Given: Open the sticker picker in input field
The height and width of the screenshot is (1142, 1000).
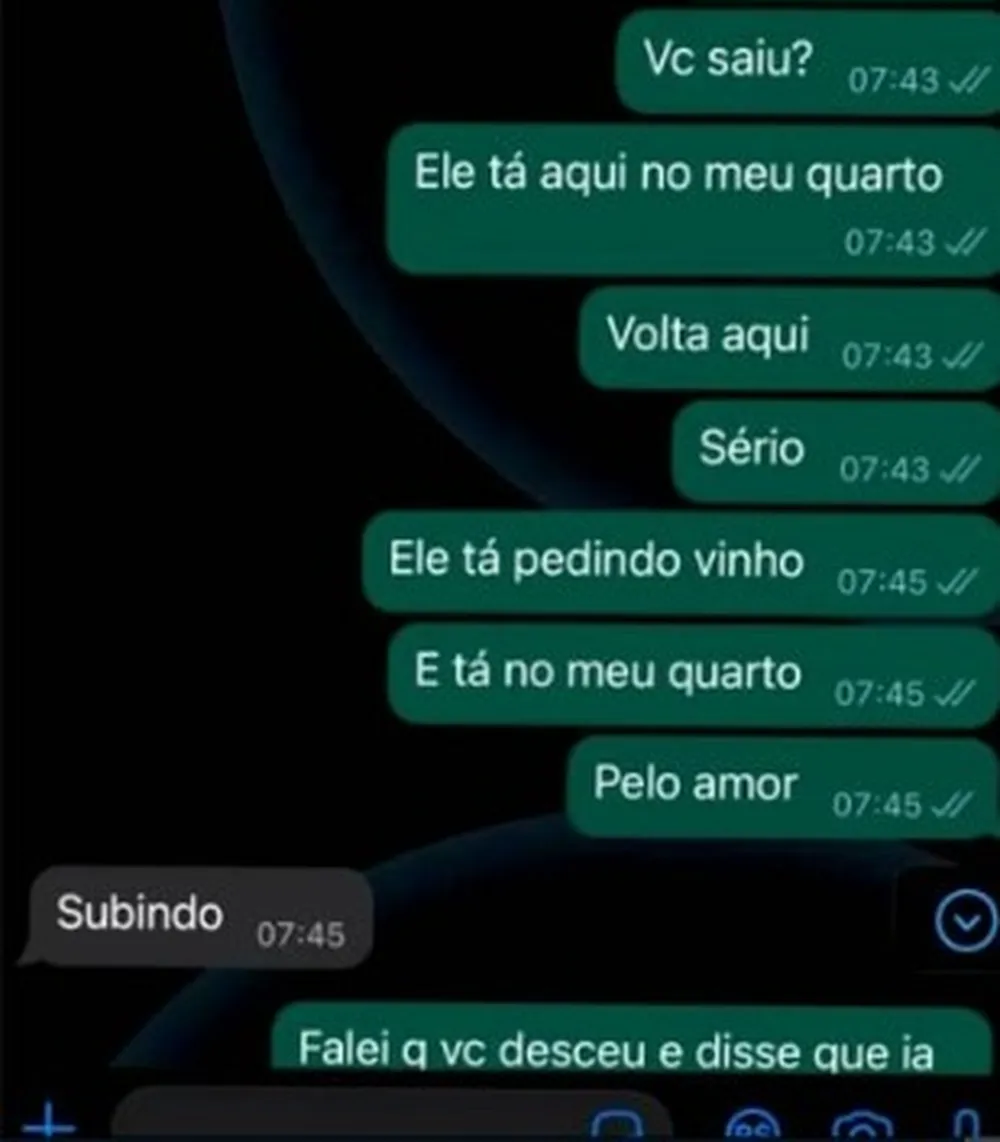Looking at the screenshot, I should click(x=612, y=1127).
